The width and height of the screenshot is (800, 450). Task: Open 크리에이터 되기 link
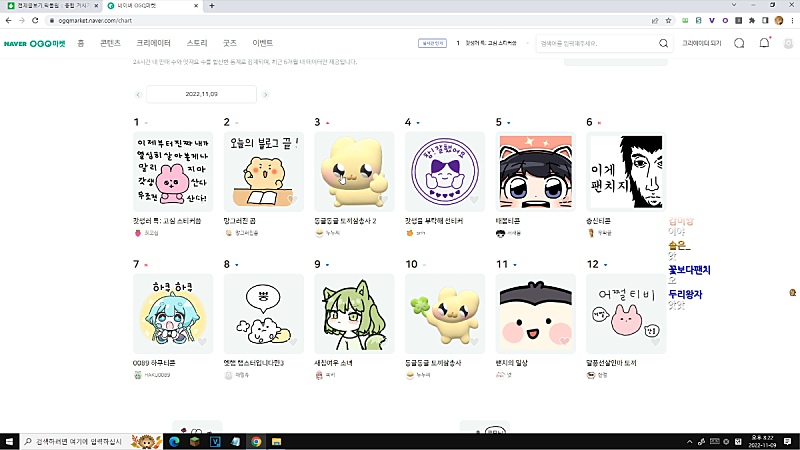(701, 43)
